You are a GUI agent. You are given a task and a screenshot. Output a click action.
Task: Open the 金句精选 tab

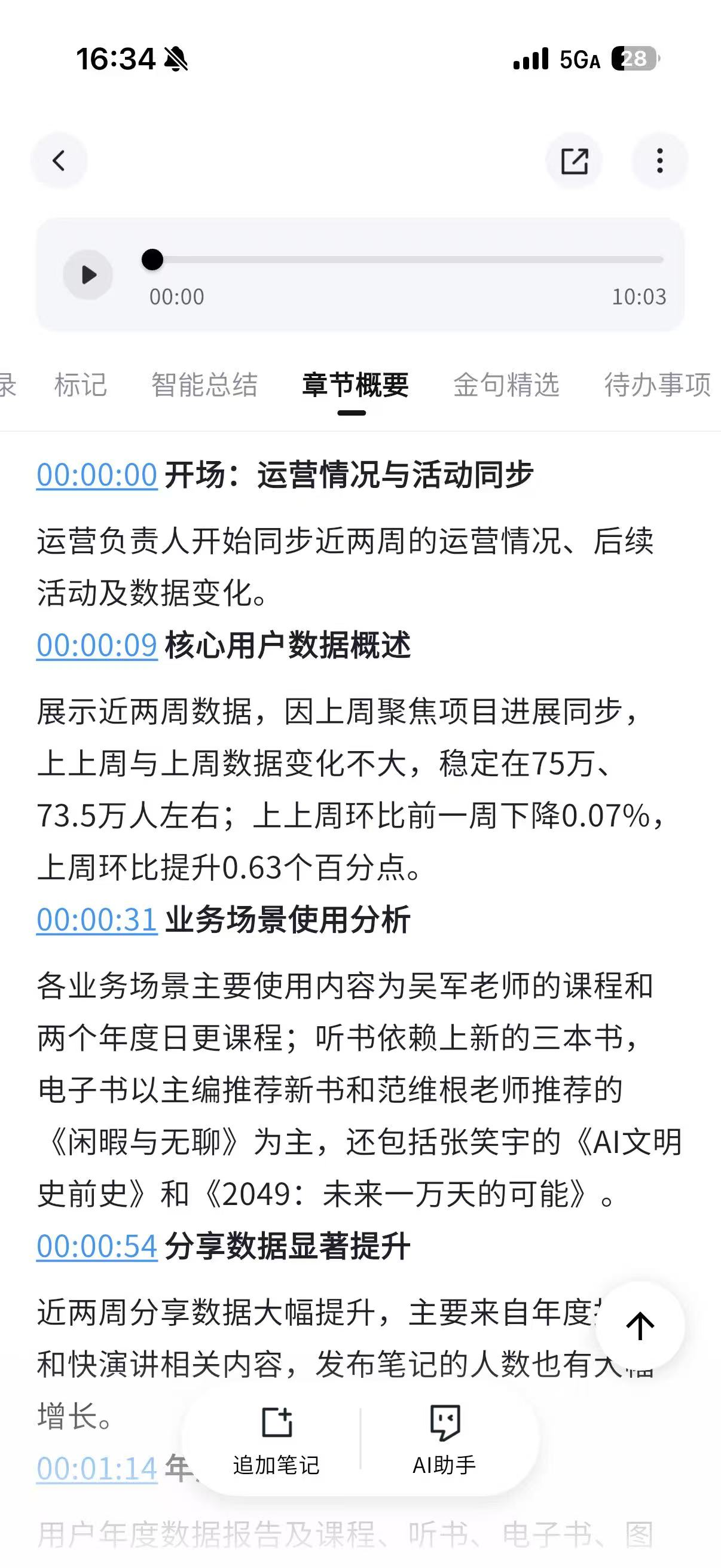coord(506,385)
